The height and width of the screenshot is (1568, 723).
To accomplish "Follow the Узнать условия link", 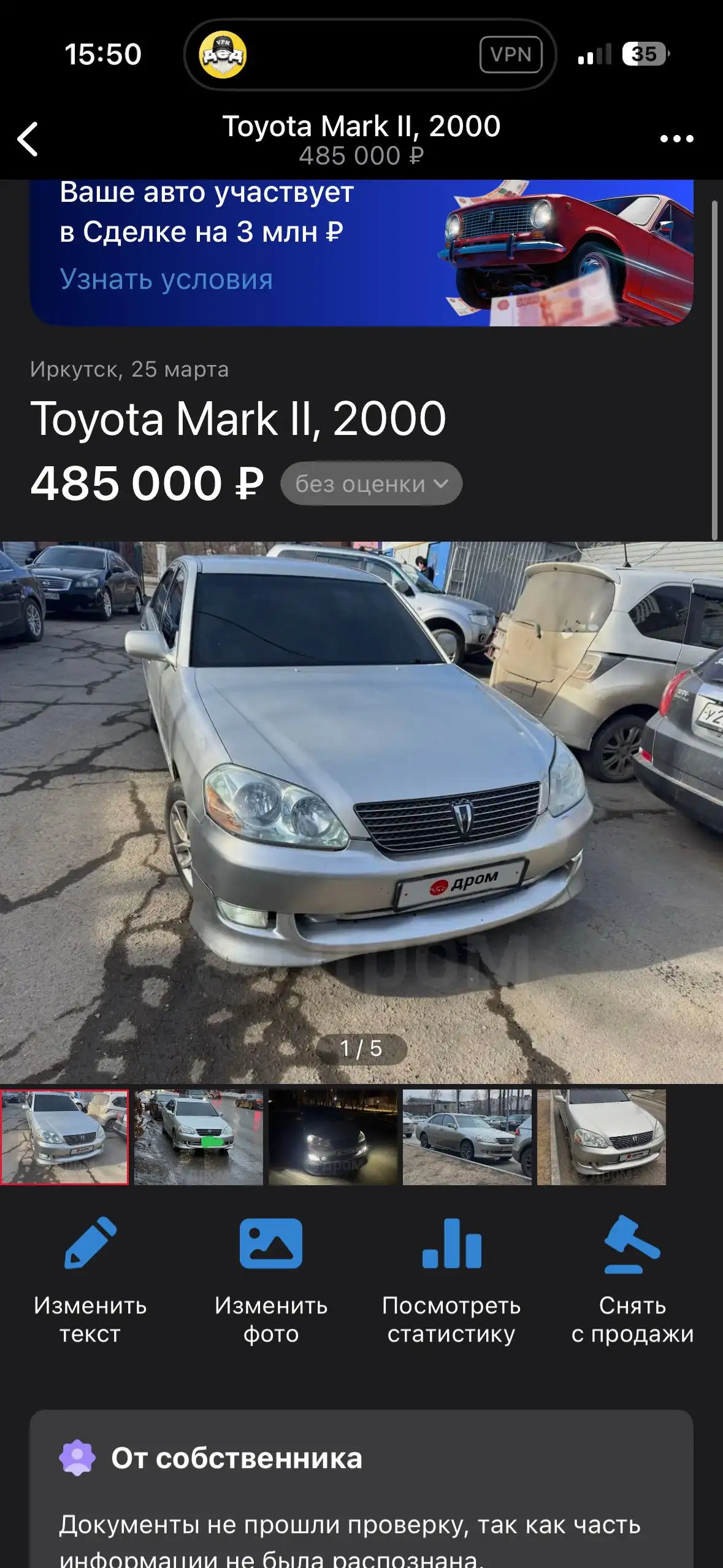I will tap(166, 282).
